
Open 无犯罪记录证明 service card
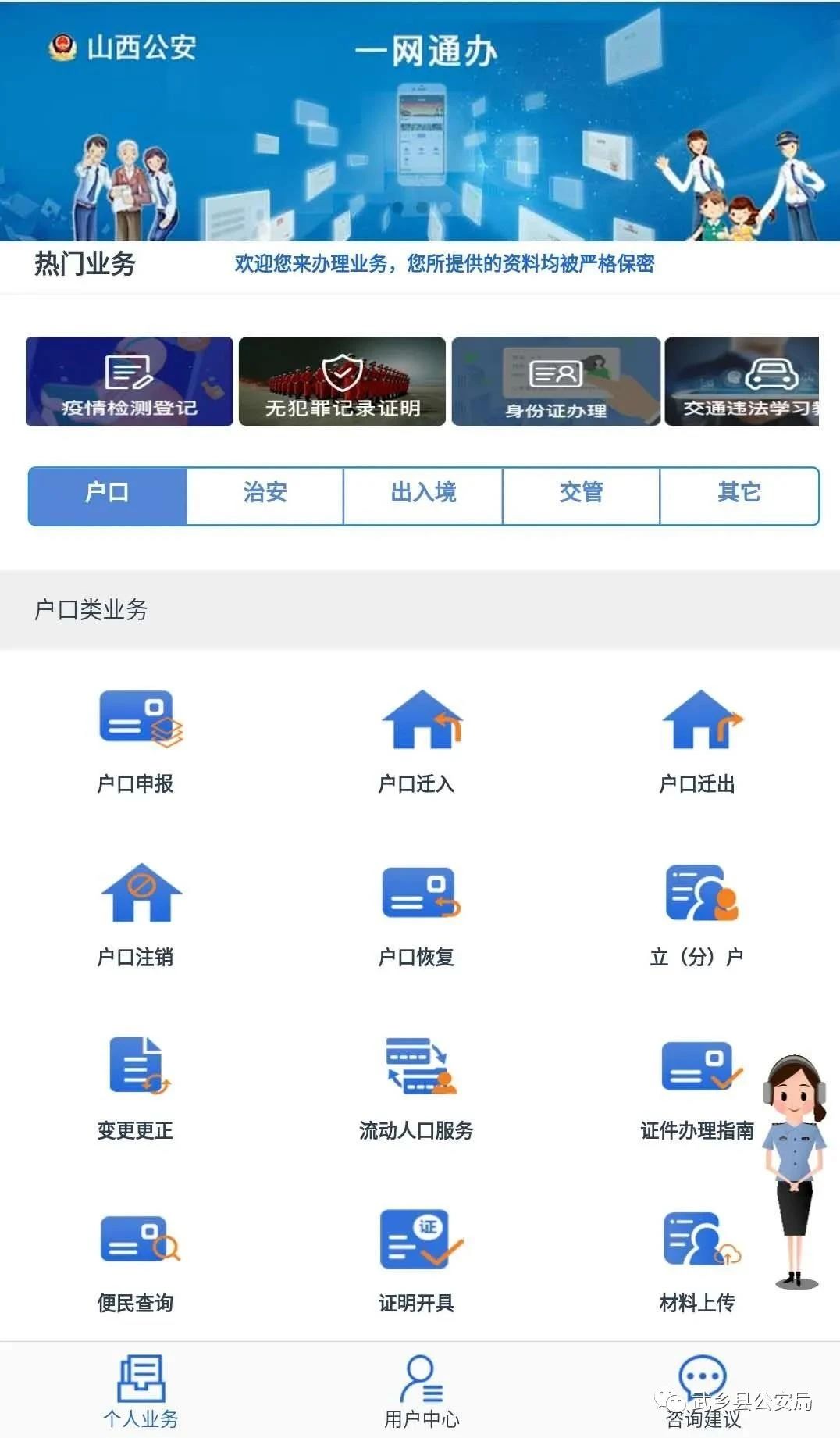(342, 381)
